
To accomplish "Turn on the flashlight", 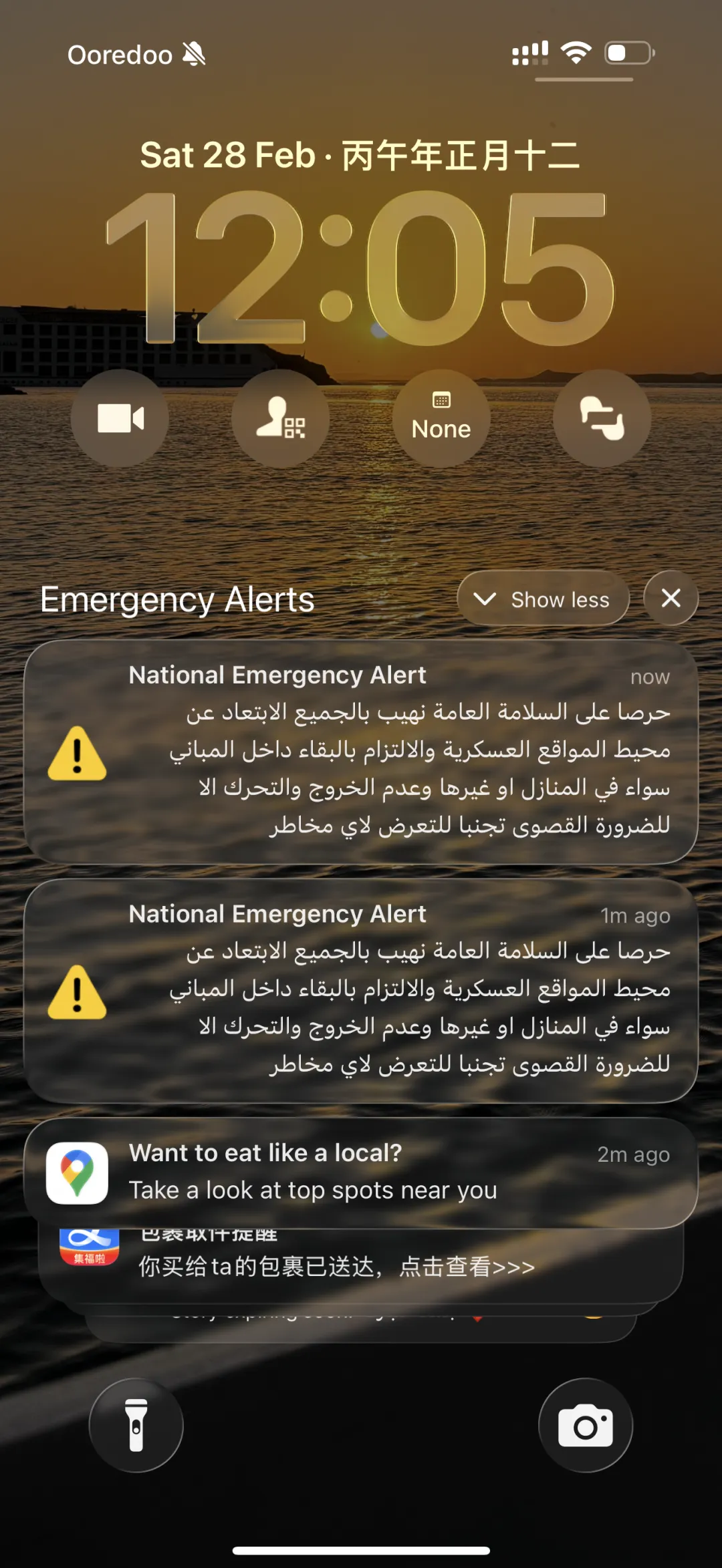I will tap(136, 1424).
